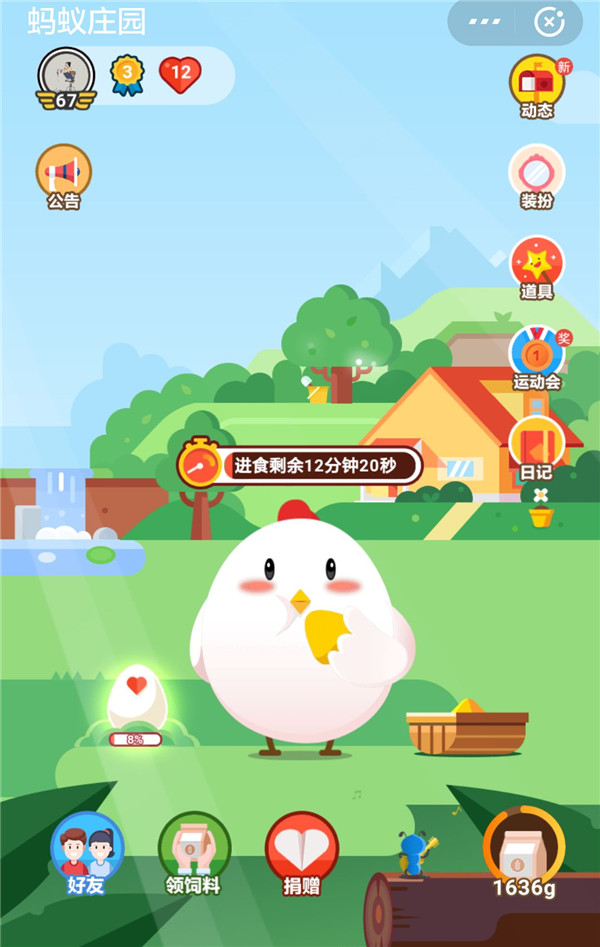Viewport: 600px width, 947px height.
Task: Feed the chicken from the 1636g bag
Action: (522, 850)
